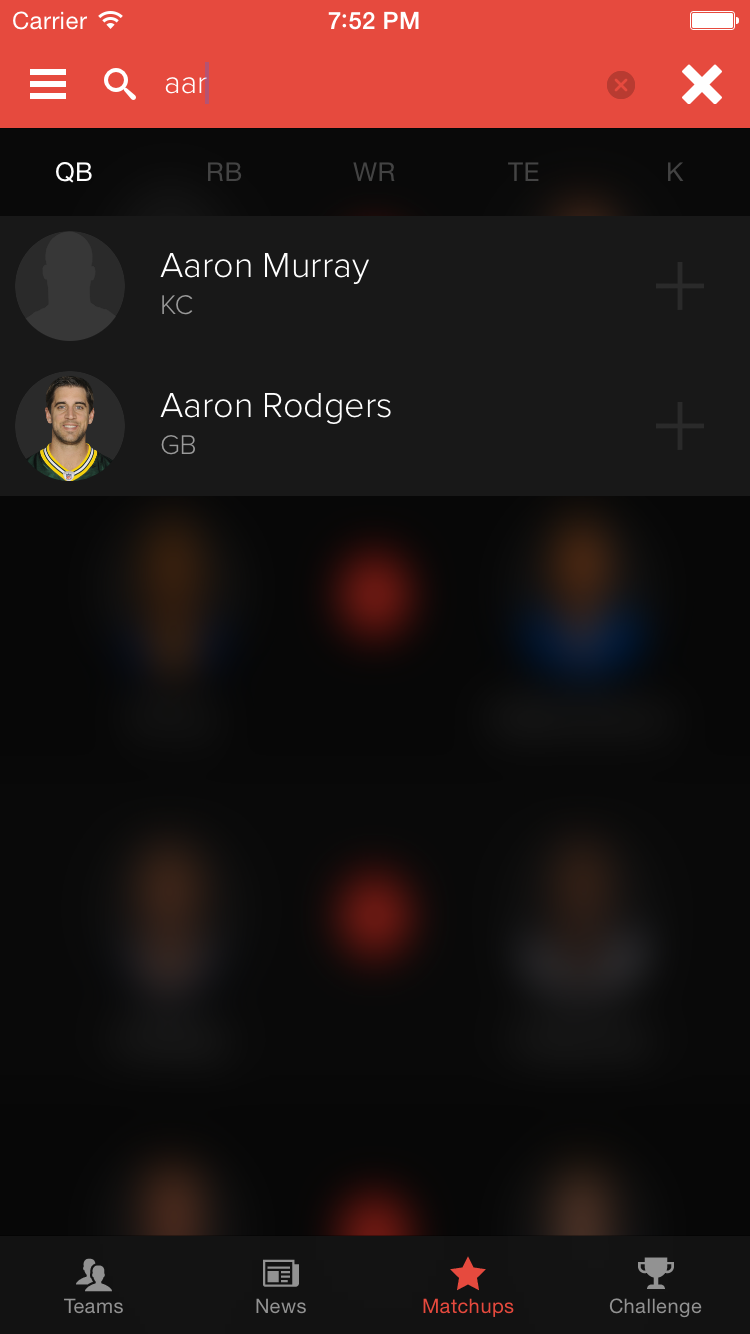Add Aaron Rodgers with the plus icon
The image size is (750, 1334).
point(680,426)
